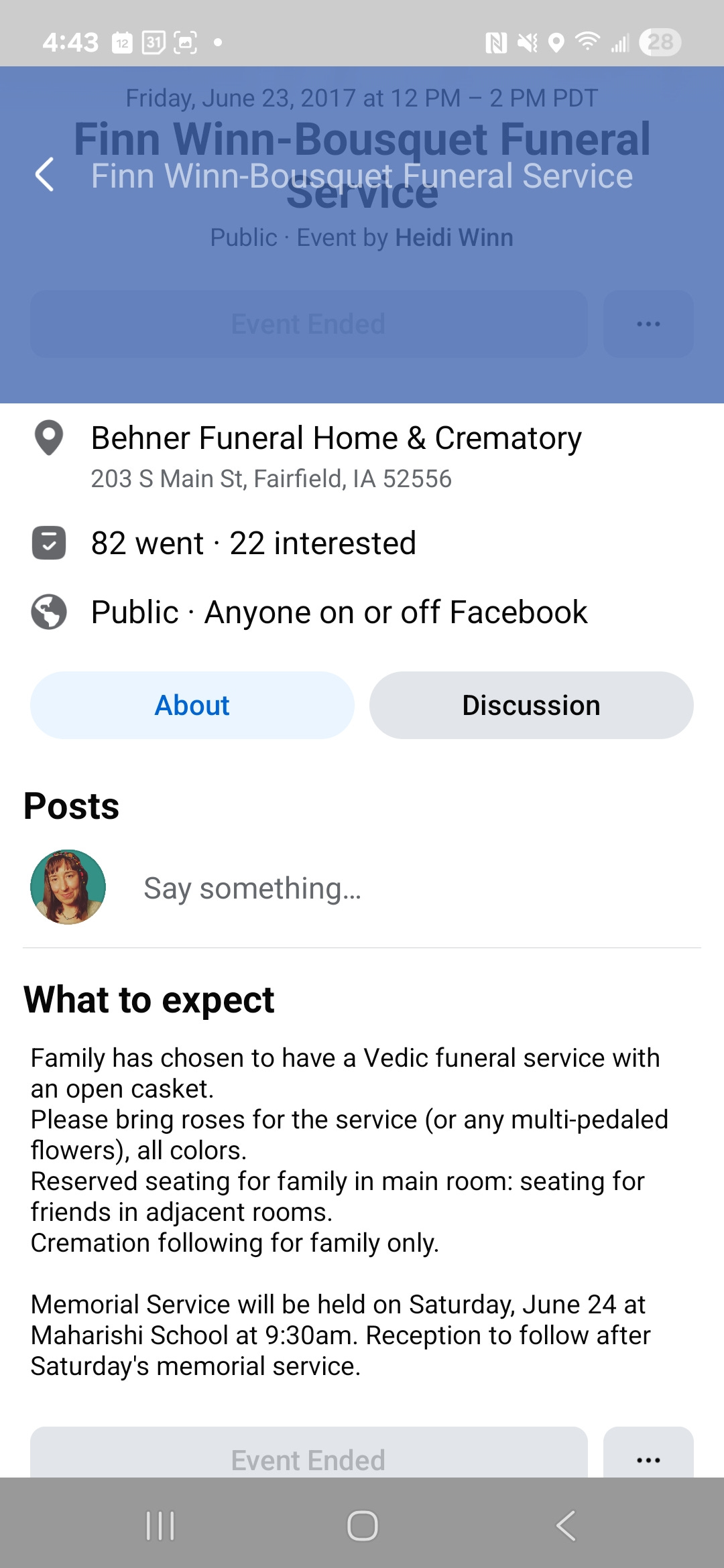This screenshot has width=724, height=1568.
Task: Go back from the event page
Action: pos(44,176)
